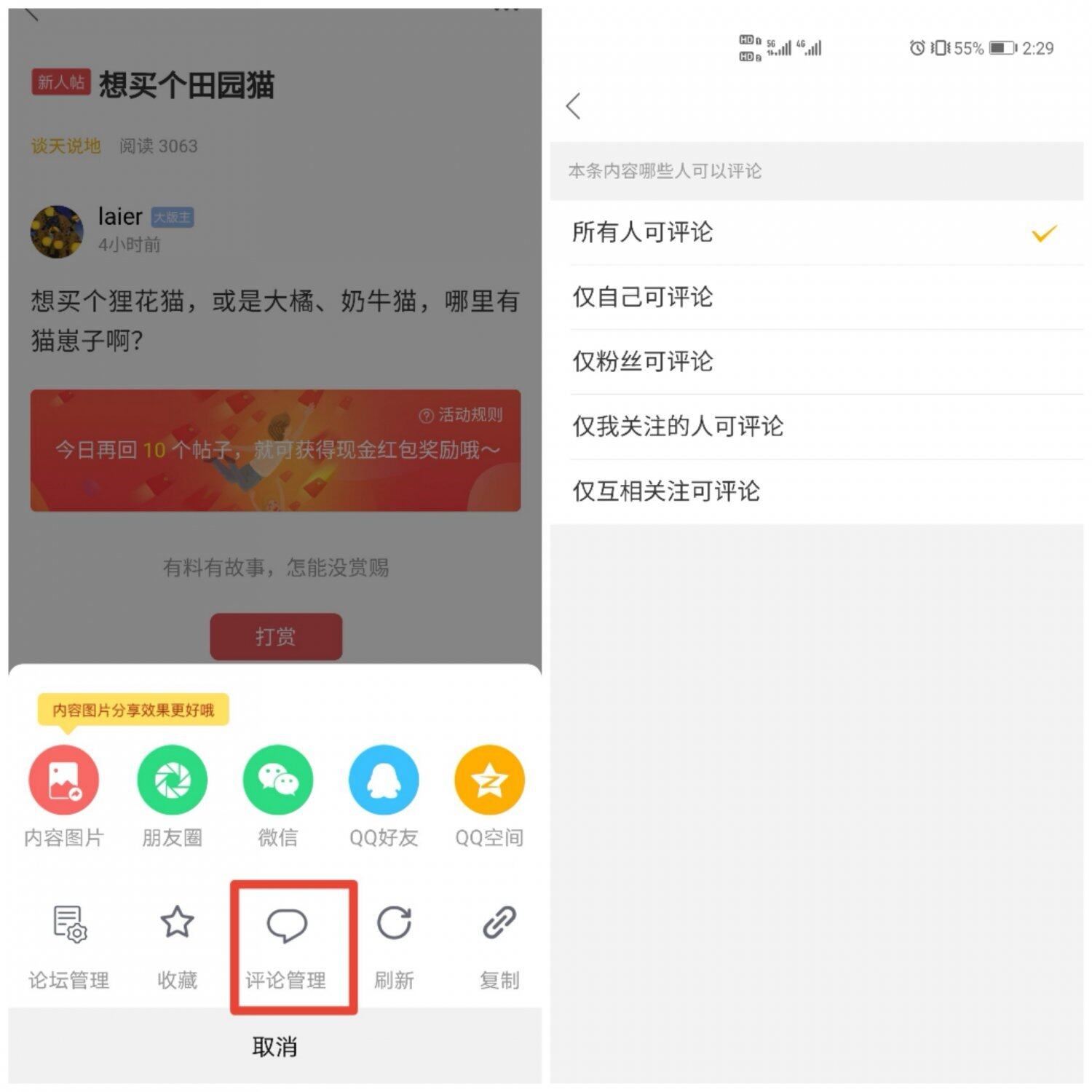Choose 仅自己可评论
Image resolution: width=1092 pixels, height=1092 pixels.
pyautogui.click(x=815, y=297)
